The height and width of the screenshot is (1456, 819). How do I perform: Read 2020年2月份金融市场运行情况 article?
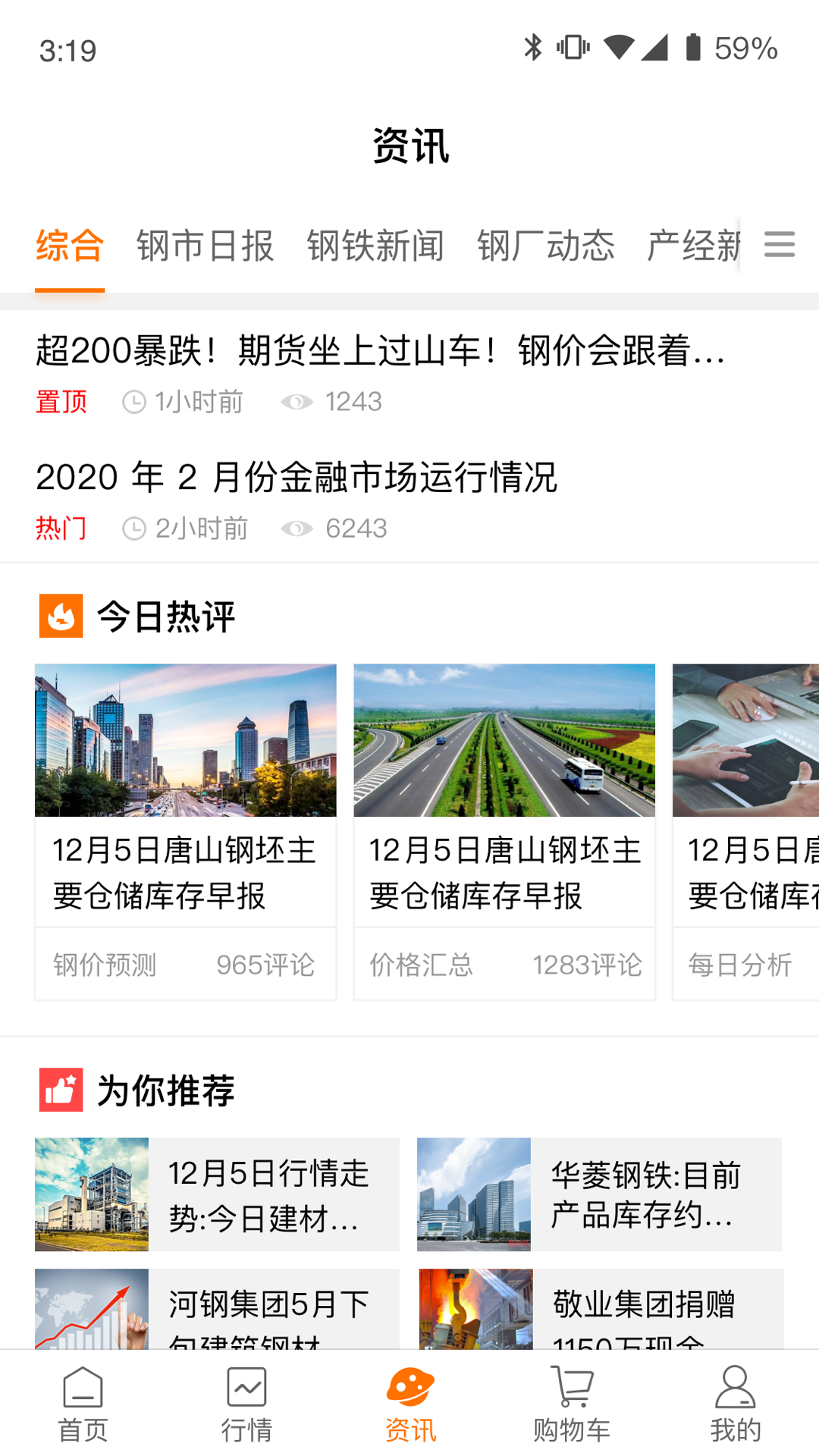click(x=297, y=478)
